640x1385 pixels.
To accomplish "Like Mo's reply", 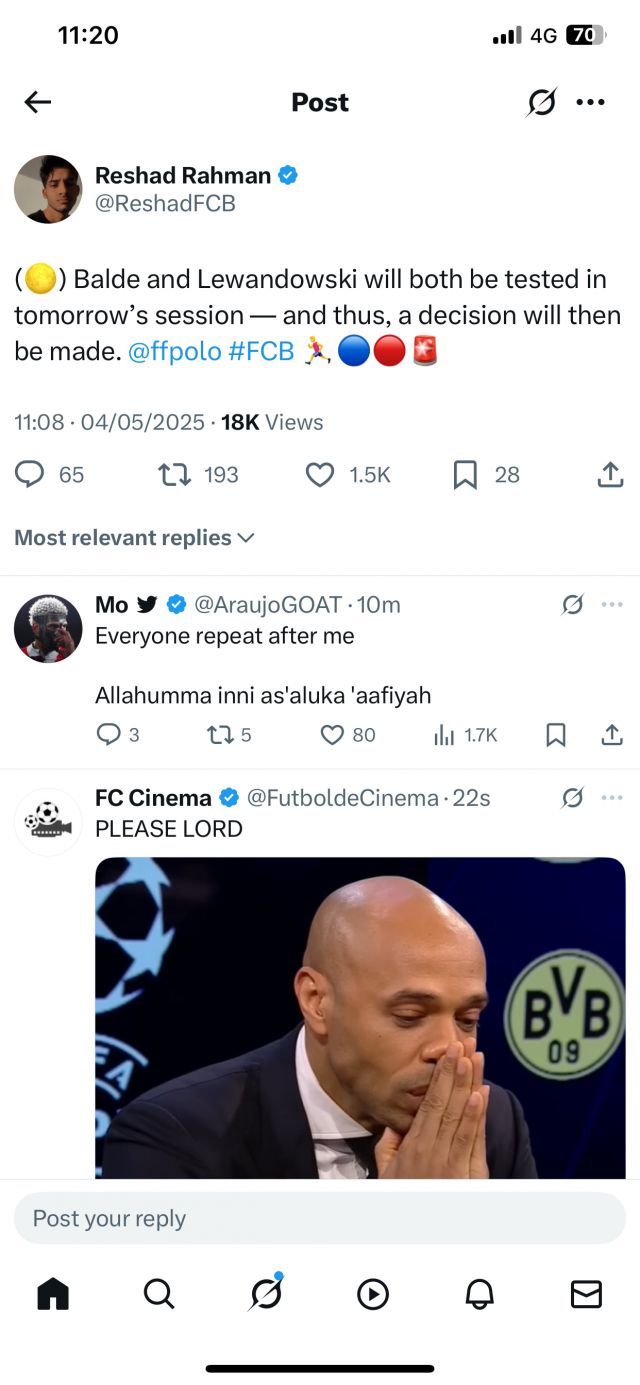I will click(332, 735).
